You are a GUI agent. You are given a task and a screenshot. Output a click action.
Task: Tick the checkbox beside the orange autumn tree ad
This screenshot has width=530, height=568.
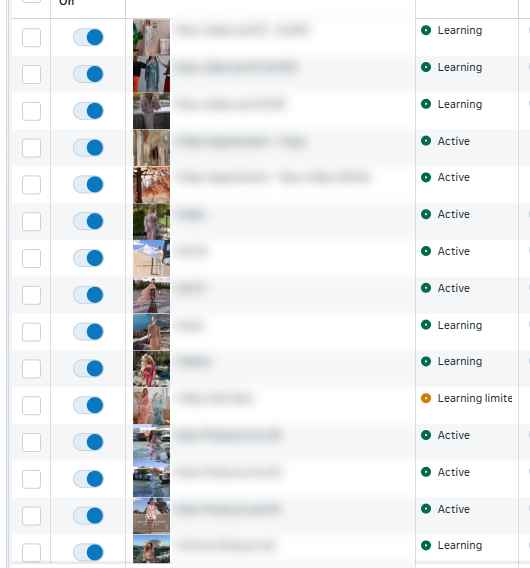(31, 185)
